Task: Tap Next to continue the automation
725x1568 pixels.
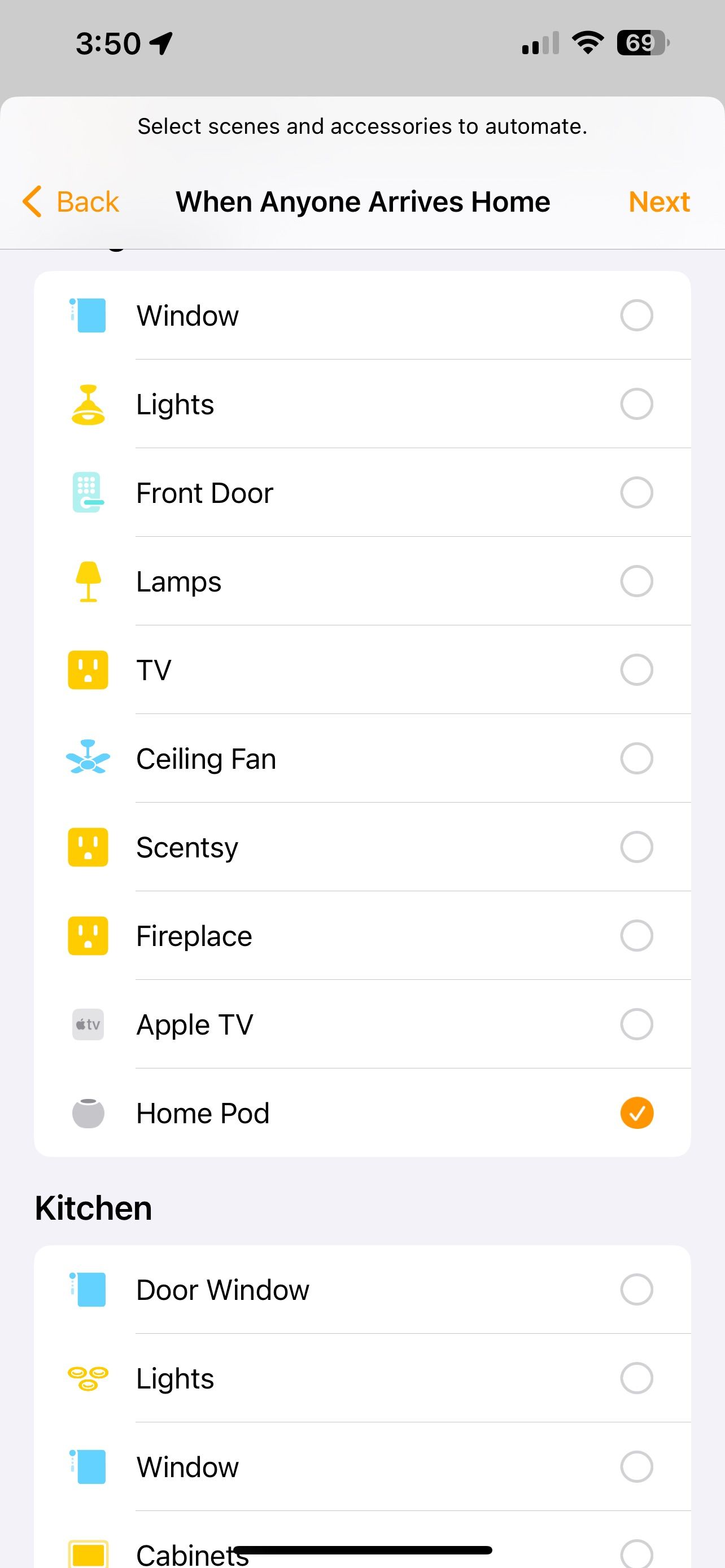Action: point(658,202)
